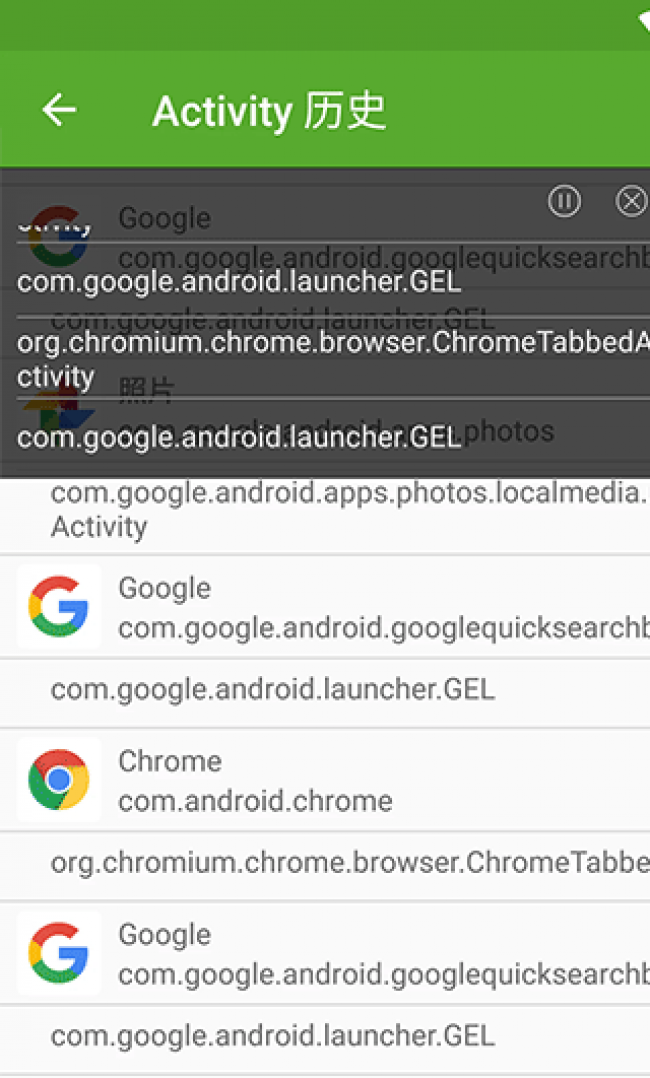Pause the floating activity overlay
Viewport: 650px width, 1078px height.
coord(564,202)
